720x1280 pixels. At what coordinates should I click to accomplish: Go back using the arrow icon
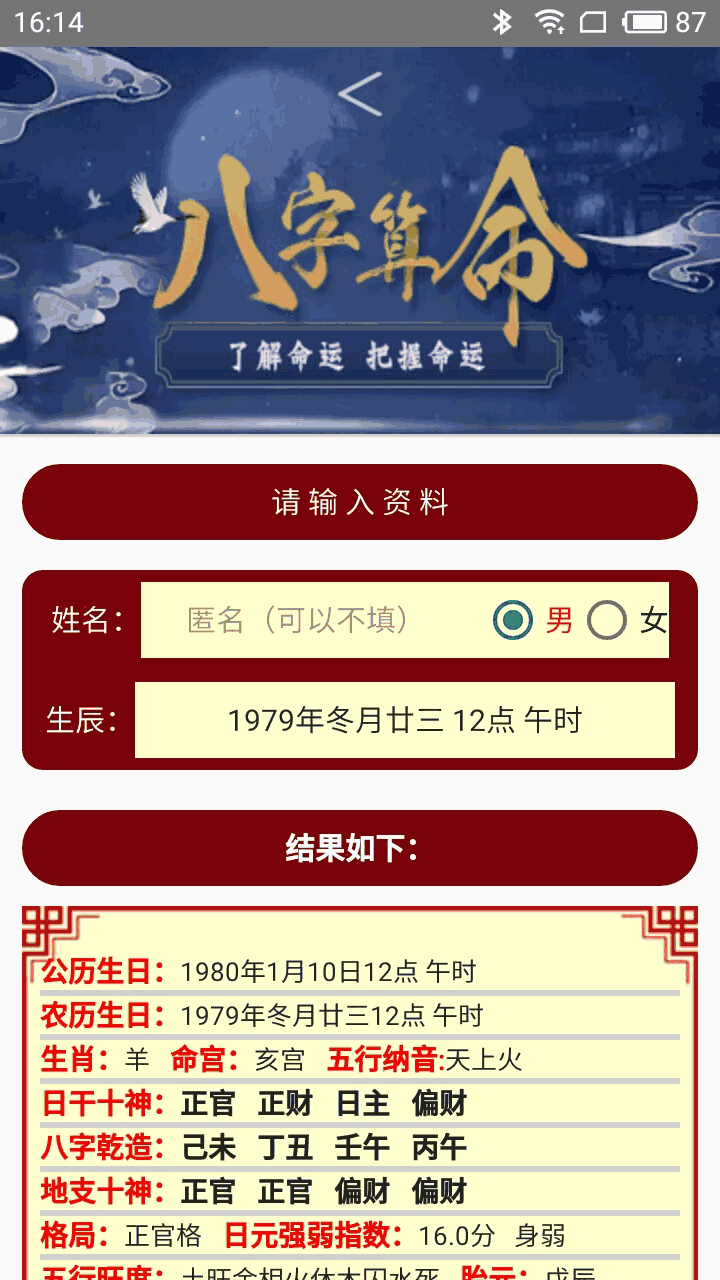(360, 94)
